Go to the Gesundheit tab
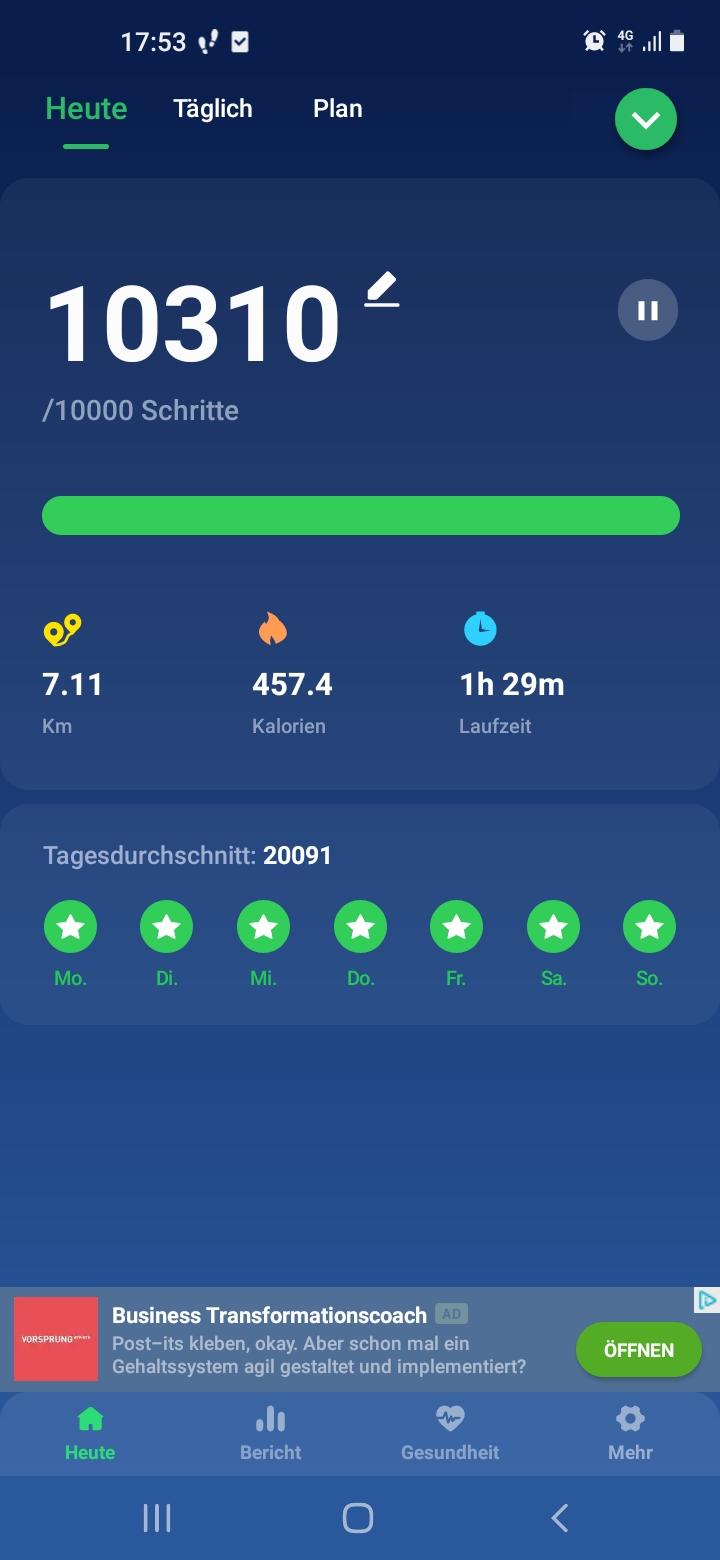 pyautogui.click(x=450, y=1434)
